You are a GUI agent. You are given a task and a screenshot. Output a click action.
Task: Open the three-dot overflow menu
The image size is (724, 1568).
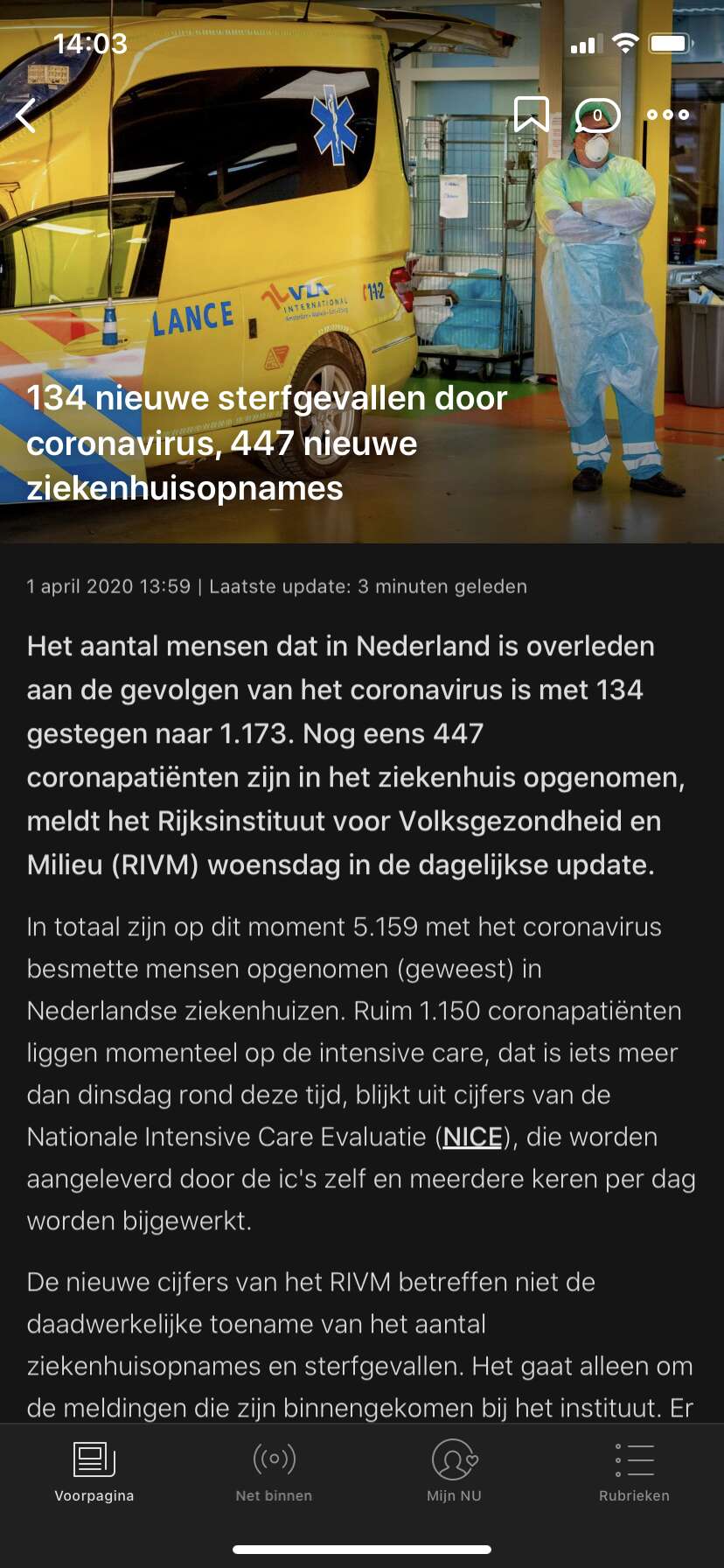pos(667,115)
